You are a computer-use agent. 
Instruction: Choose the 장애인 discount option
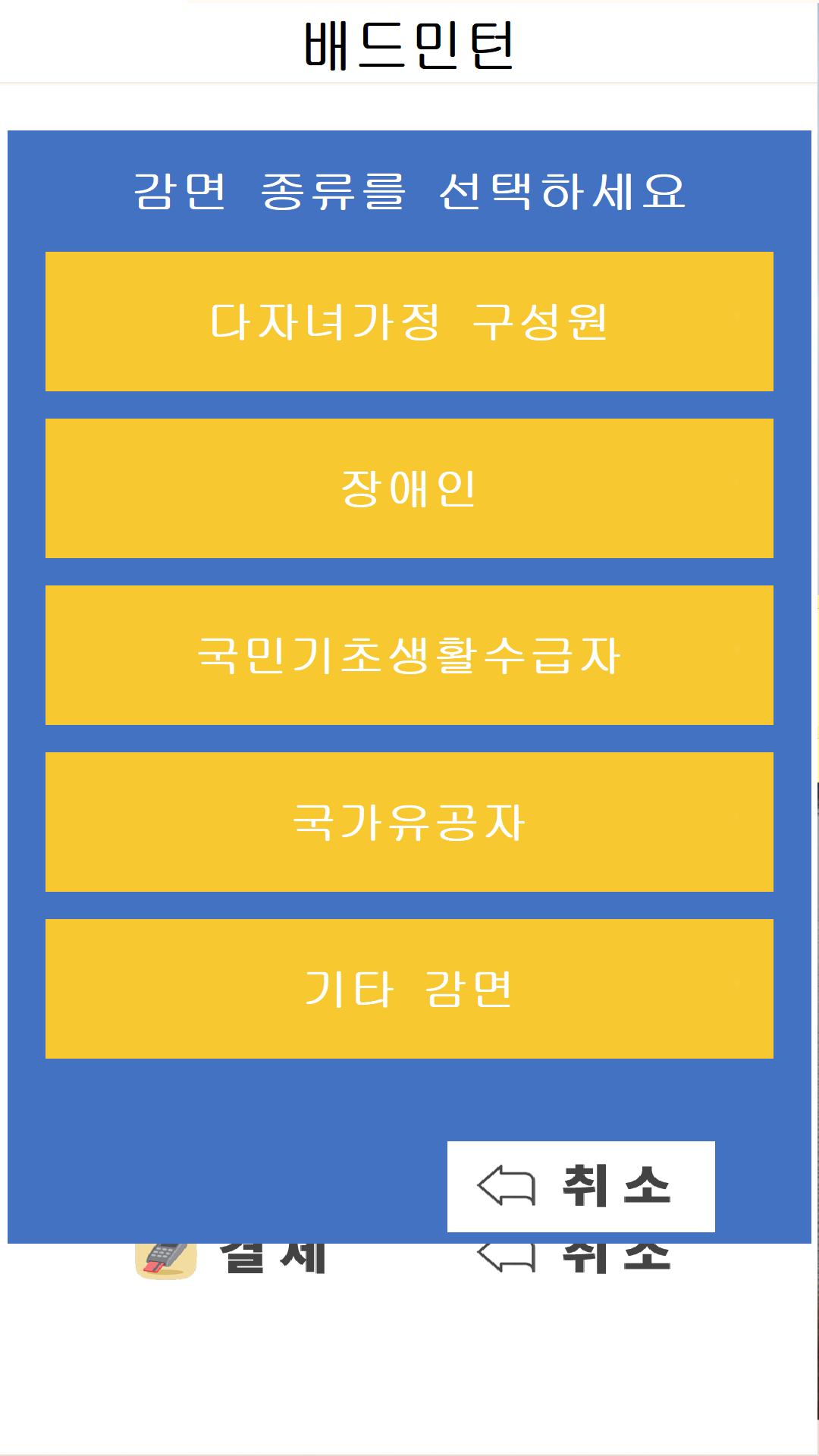[x=409, y=488]
